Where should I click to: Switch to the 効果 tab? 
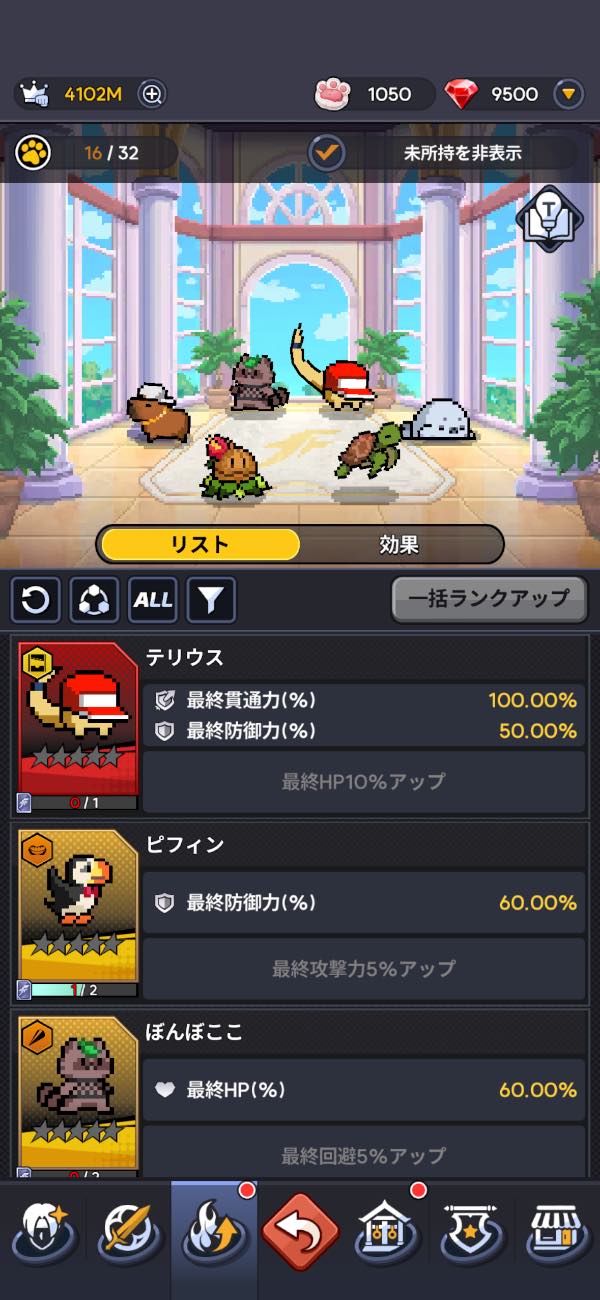399,545
